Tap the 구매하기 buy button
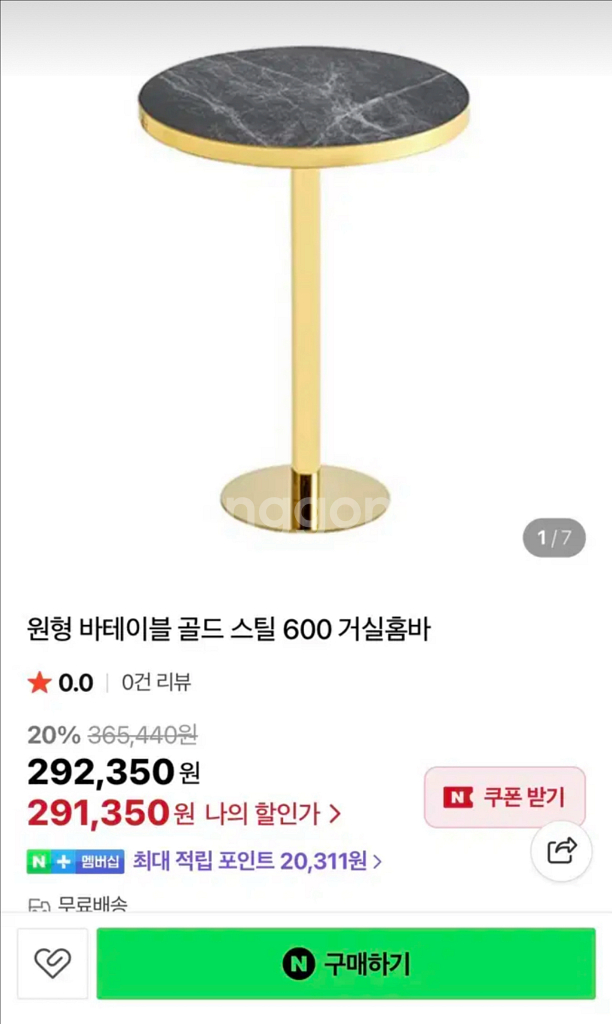Viewport: 612px width, 1024px height. point(346,964)
